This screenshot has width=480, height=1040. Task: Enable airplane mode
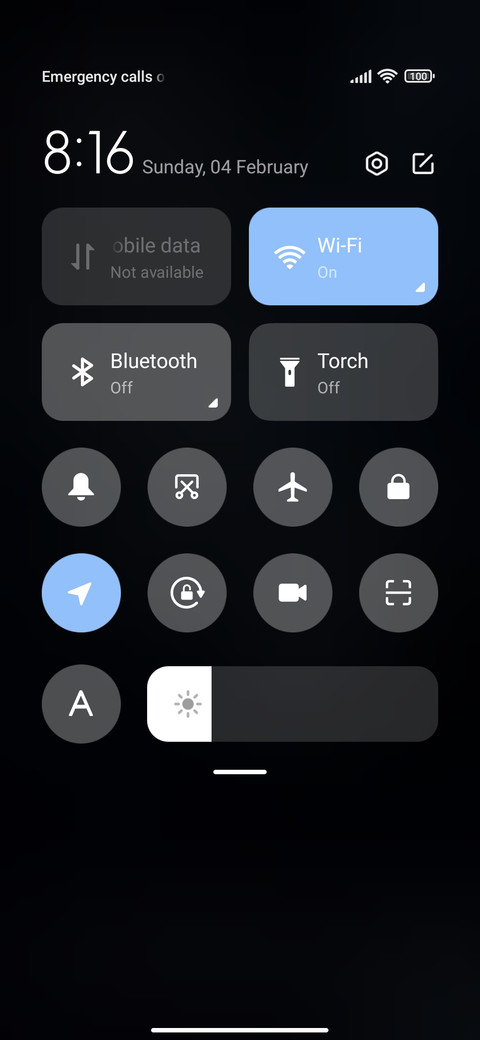[x=293, y=488]
